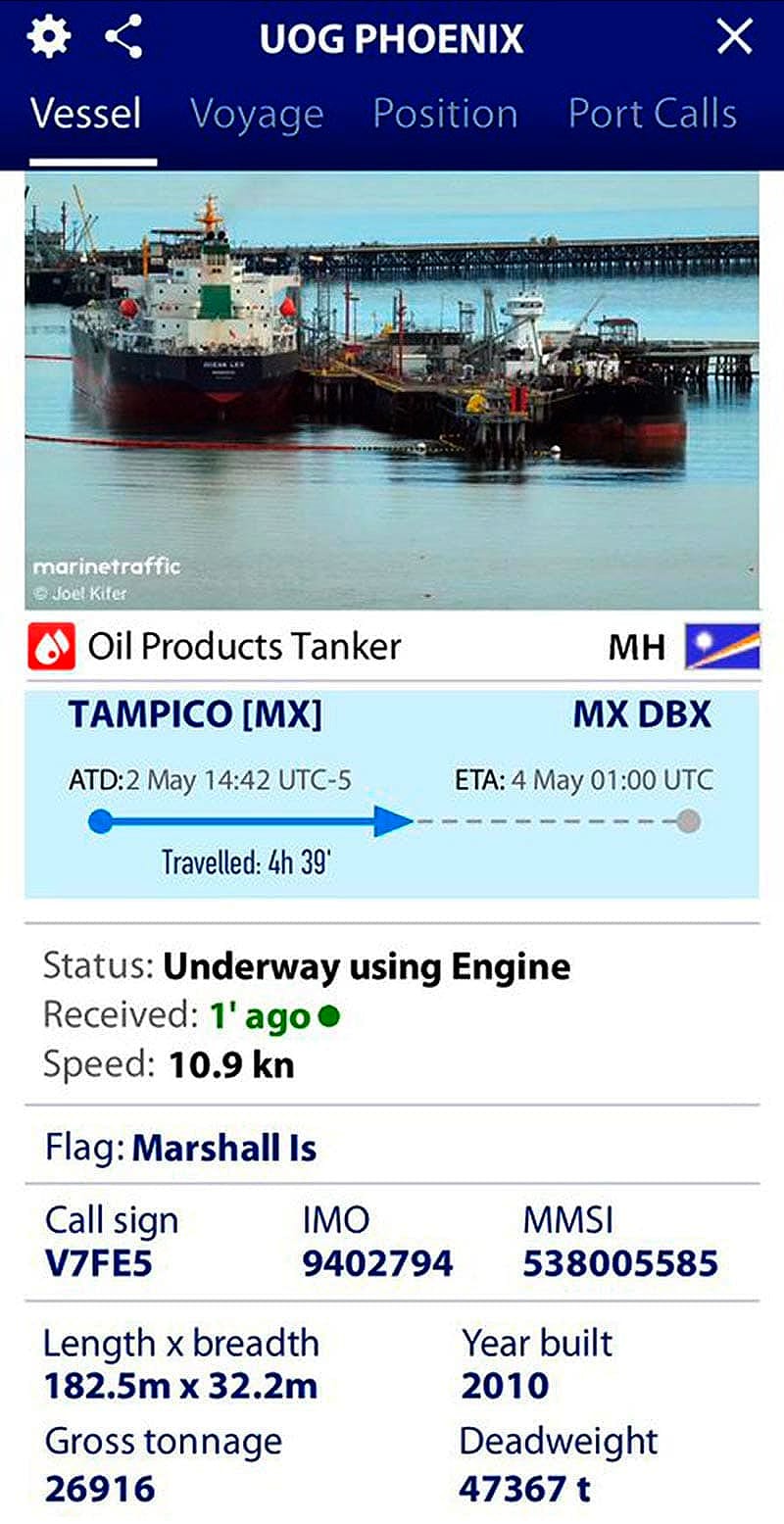View the vessel photo full size
This screenshot has width=784, height=1524.
pyautogui.click(x=392, y=392)
